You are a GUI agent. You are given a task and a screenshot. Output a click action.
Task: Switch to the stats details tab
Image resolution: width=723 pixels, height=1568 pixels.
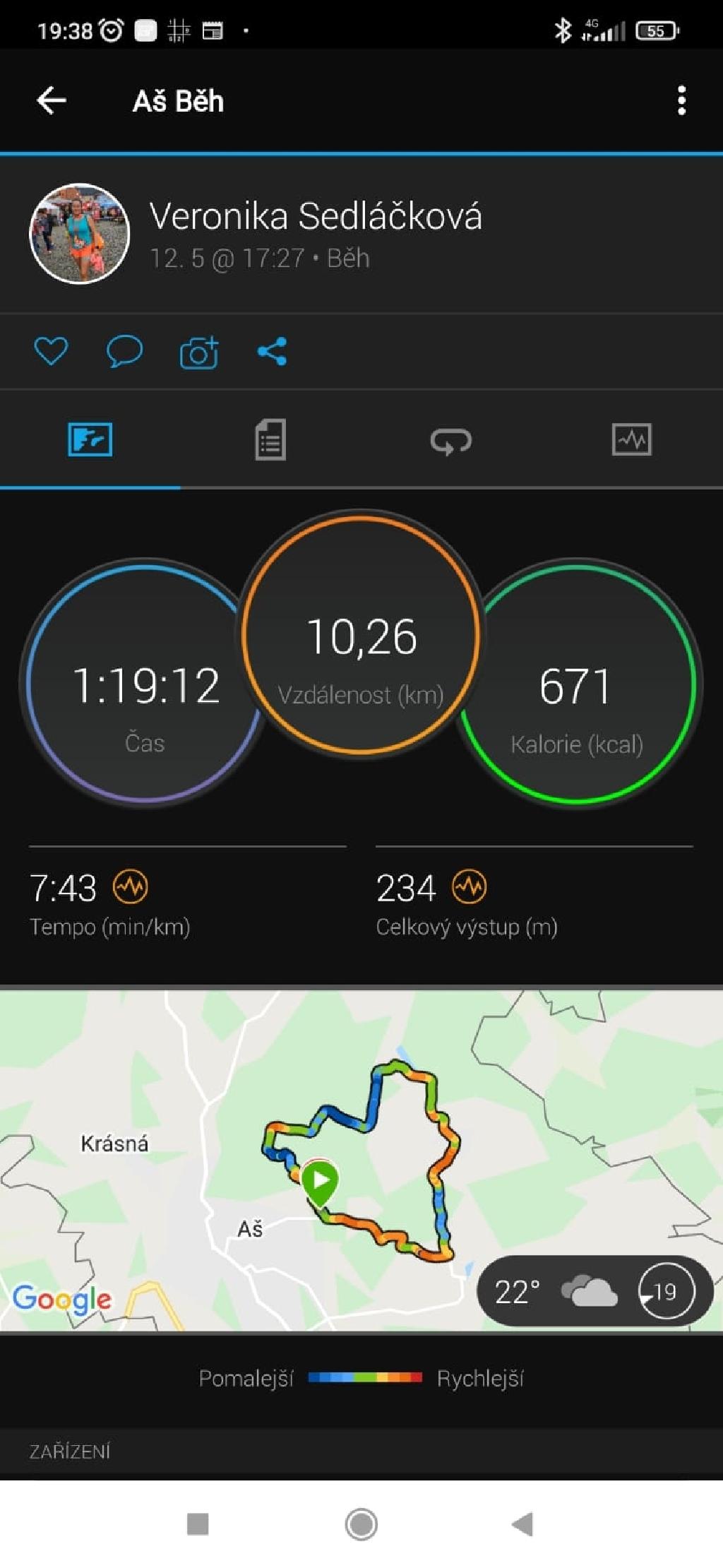click(x=270, y=440)
